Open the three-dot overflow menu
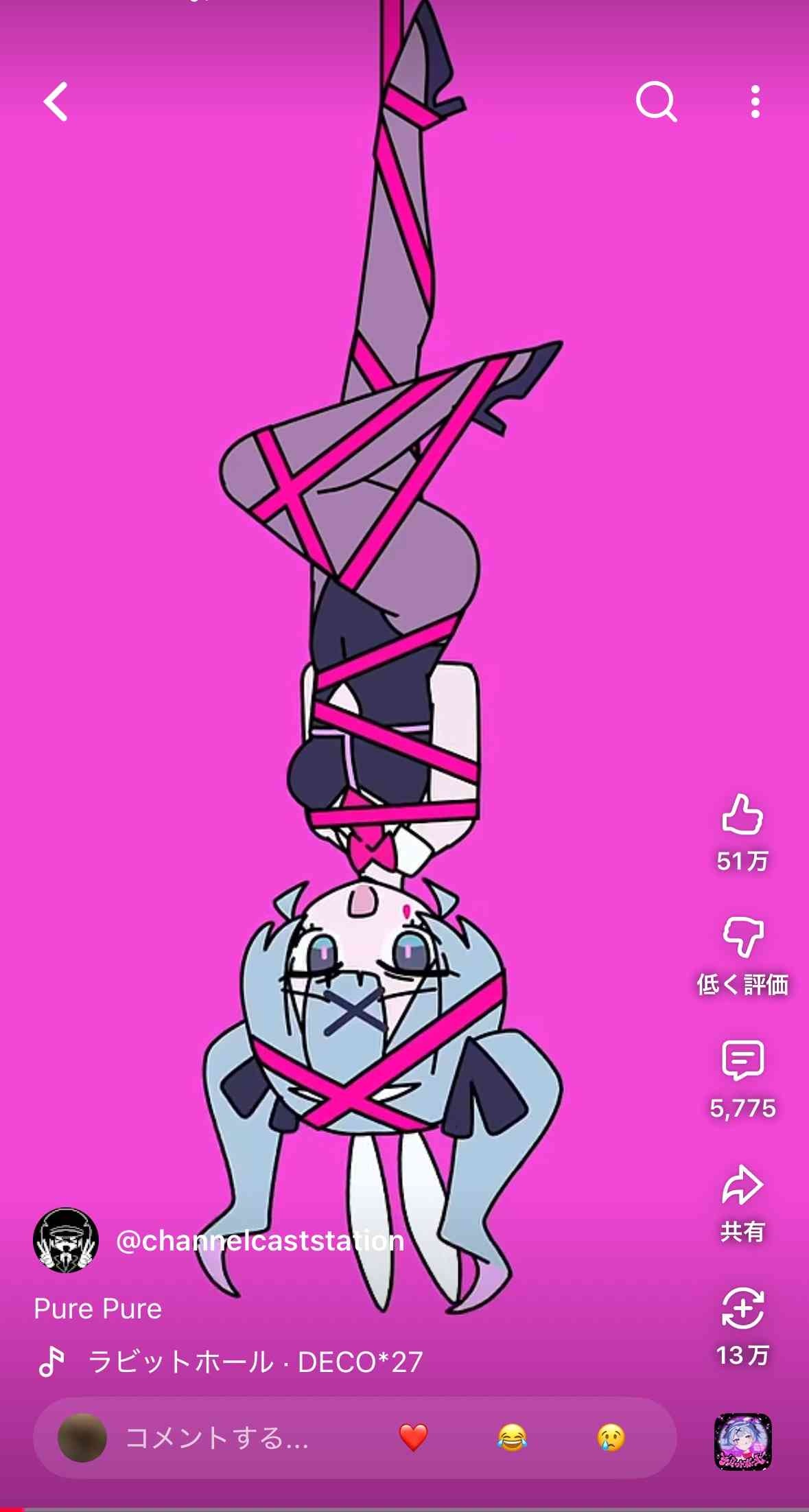Screen dimensions: 809x1512 (x=755, y=102)
